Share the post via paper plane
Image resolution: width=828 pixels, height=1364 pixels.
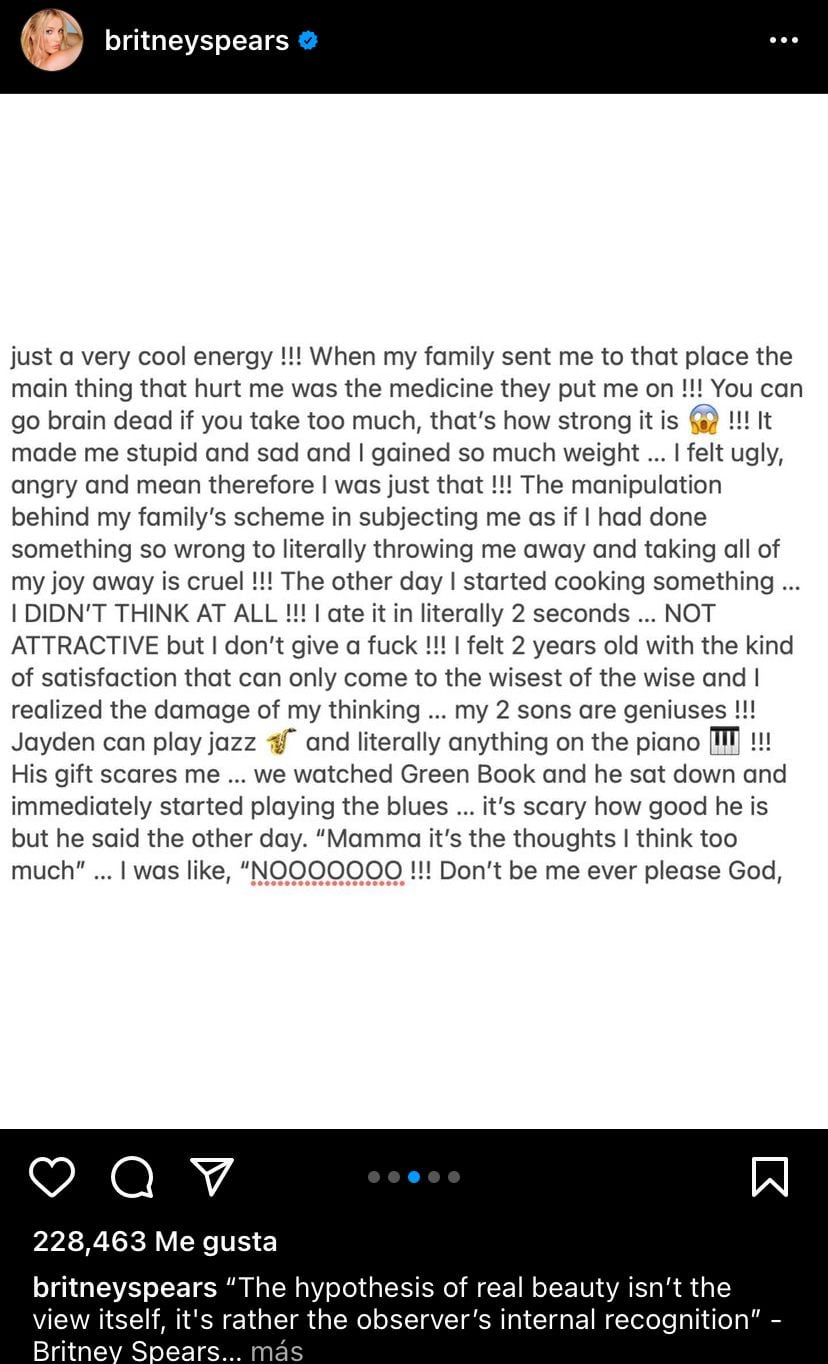coord(212,1177)
